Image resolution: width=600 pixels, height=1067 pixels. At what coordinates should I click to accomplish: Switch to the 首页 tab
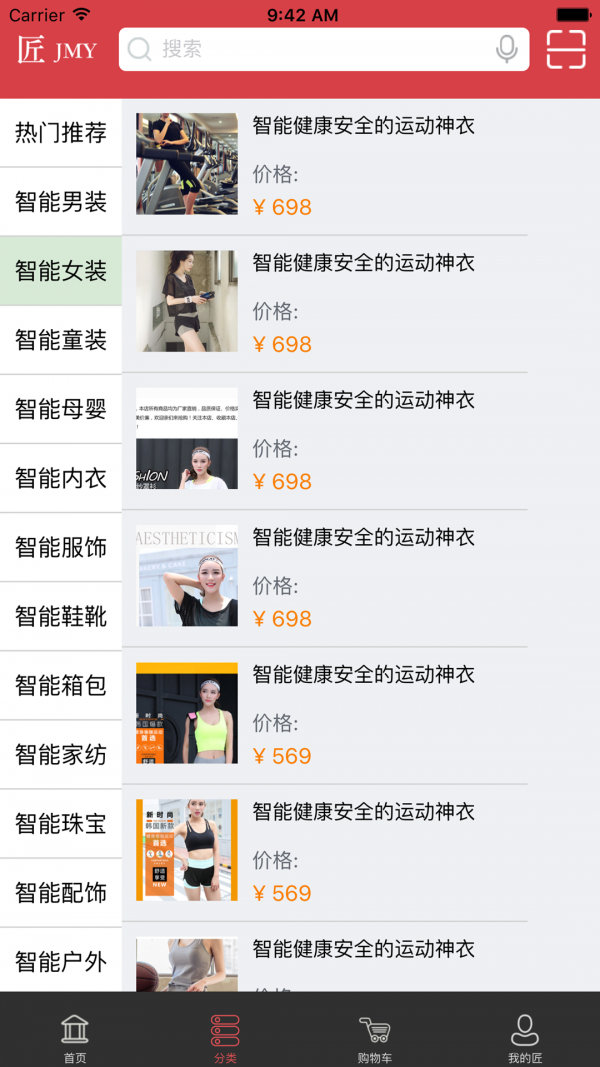75,1037
